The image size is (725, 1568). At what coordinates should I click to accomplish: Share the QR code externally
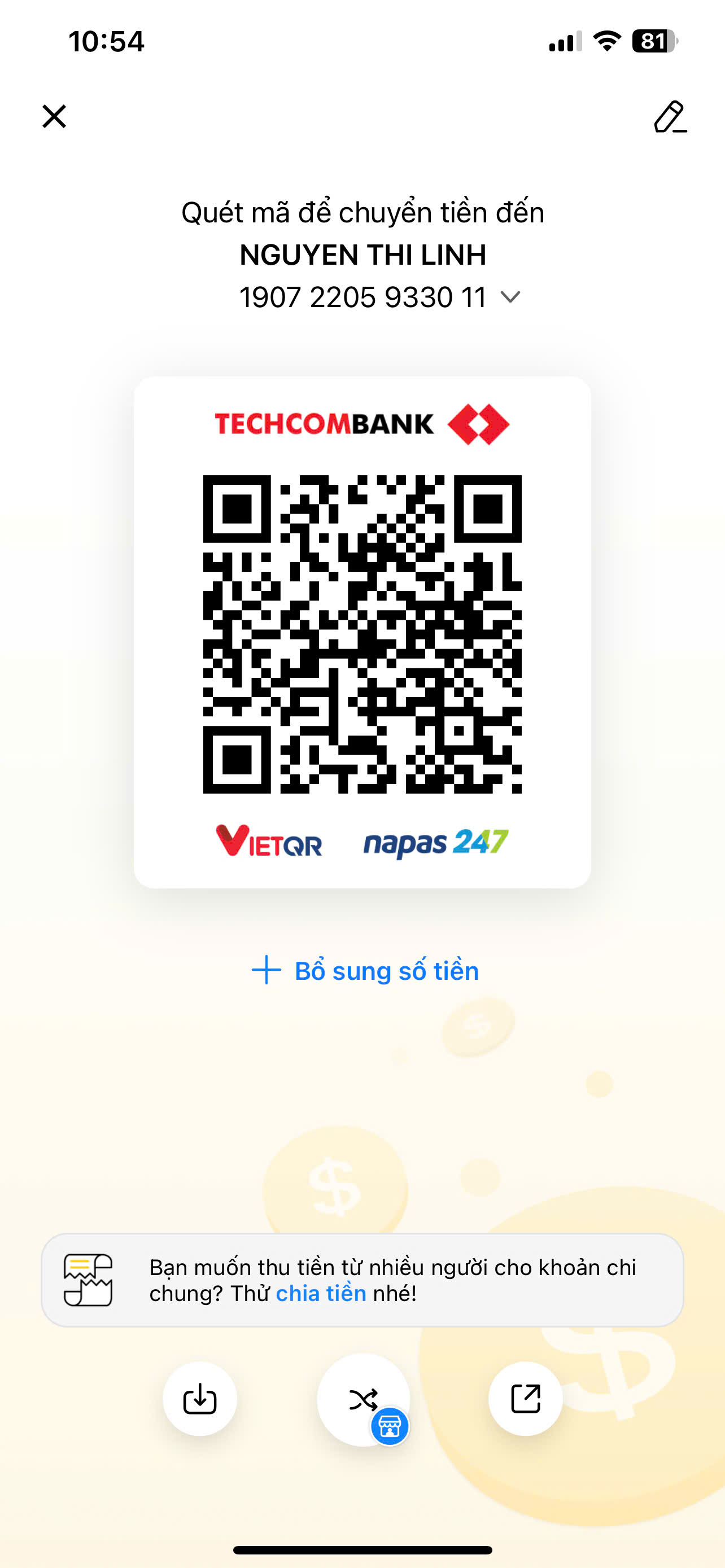click(525, 1399)
